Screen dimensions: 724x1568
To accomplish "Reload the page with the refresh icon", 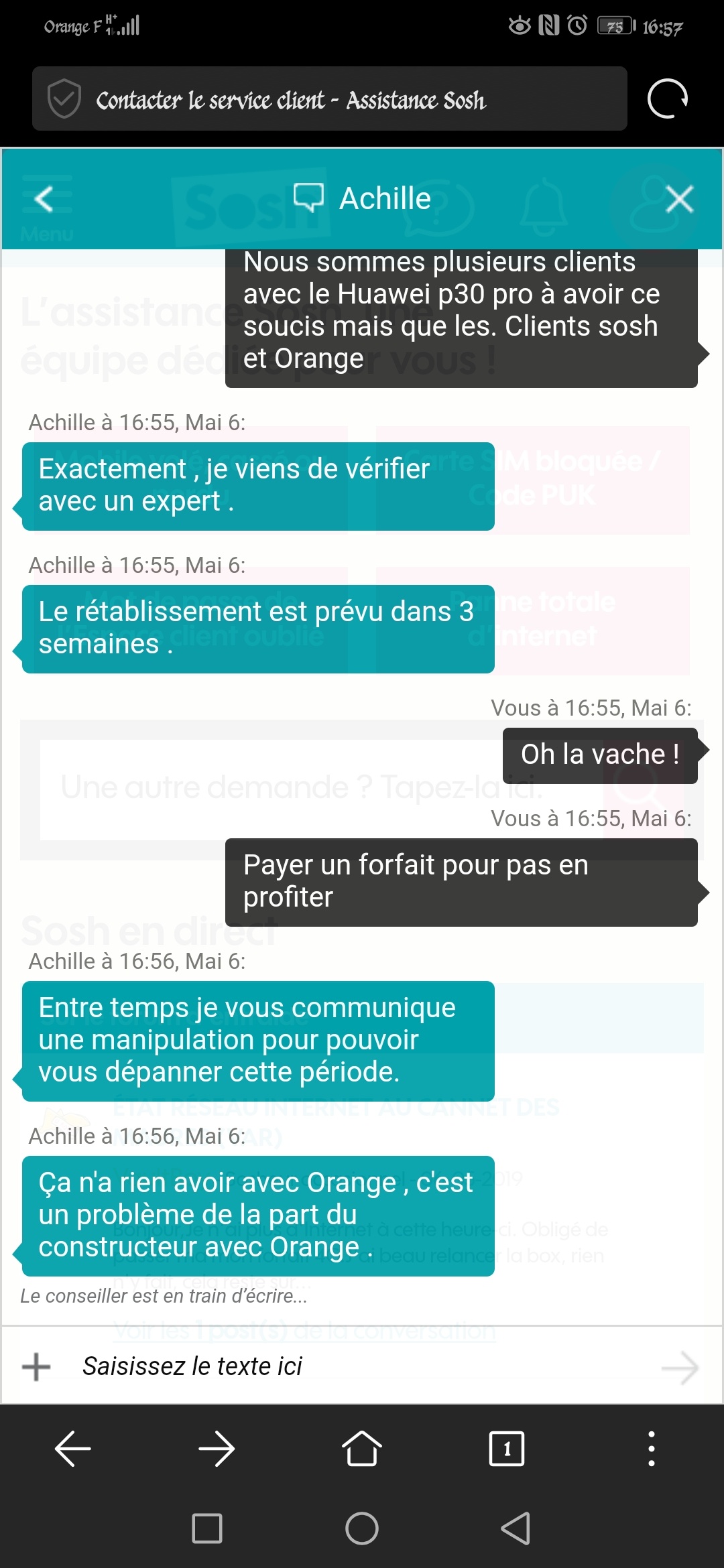I will (x=668, y=99).
